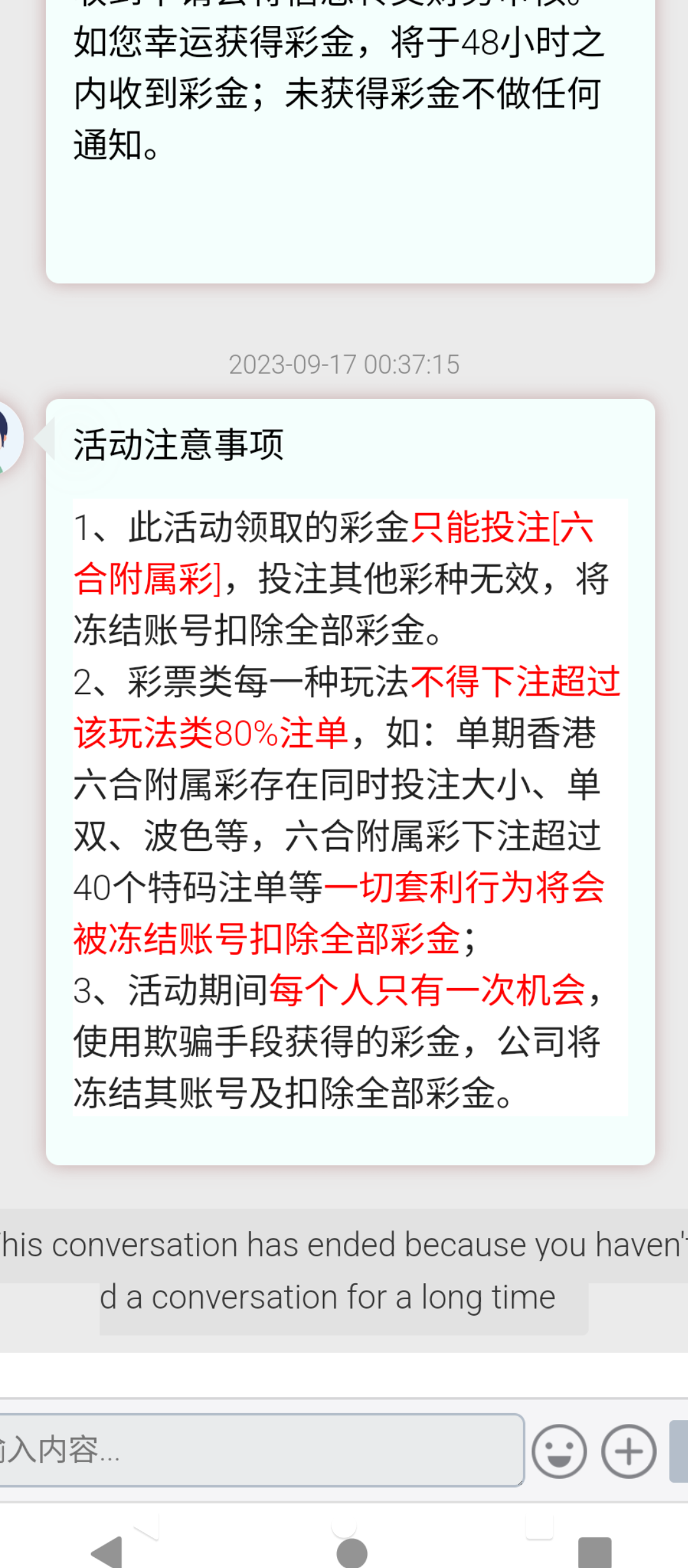Open the plus attachment menu
The width and height of the screenshot is (688, 1568).
629,1451
